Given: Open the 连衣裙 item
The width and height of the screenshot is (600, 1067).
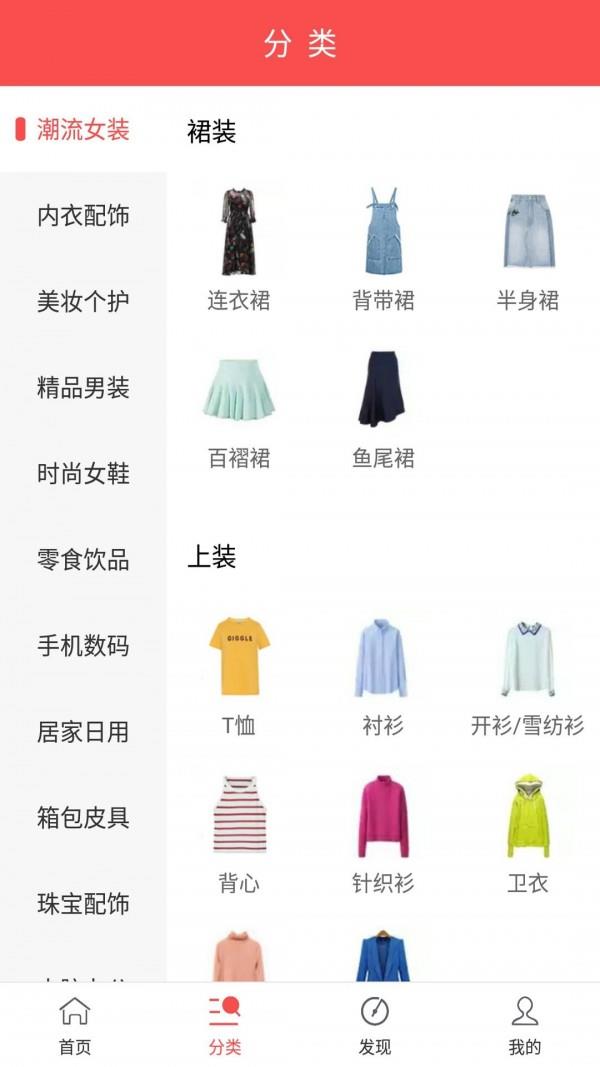Looking at the screenshot, I should click(x=239, y=249).
